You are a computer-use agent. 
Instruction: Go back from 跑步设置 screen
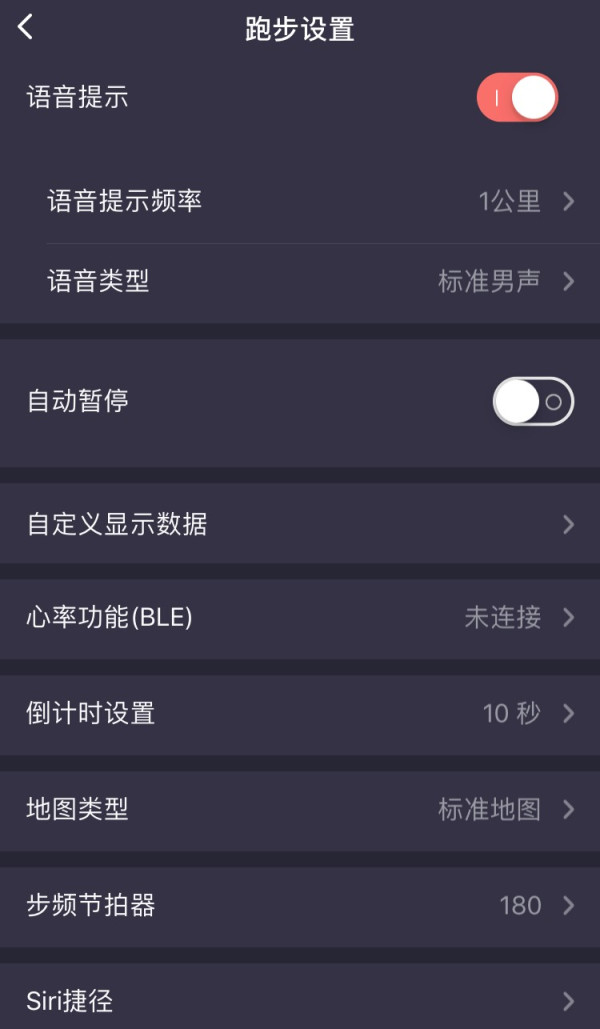[26, 28]
